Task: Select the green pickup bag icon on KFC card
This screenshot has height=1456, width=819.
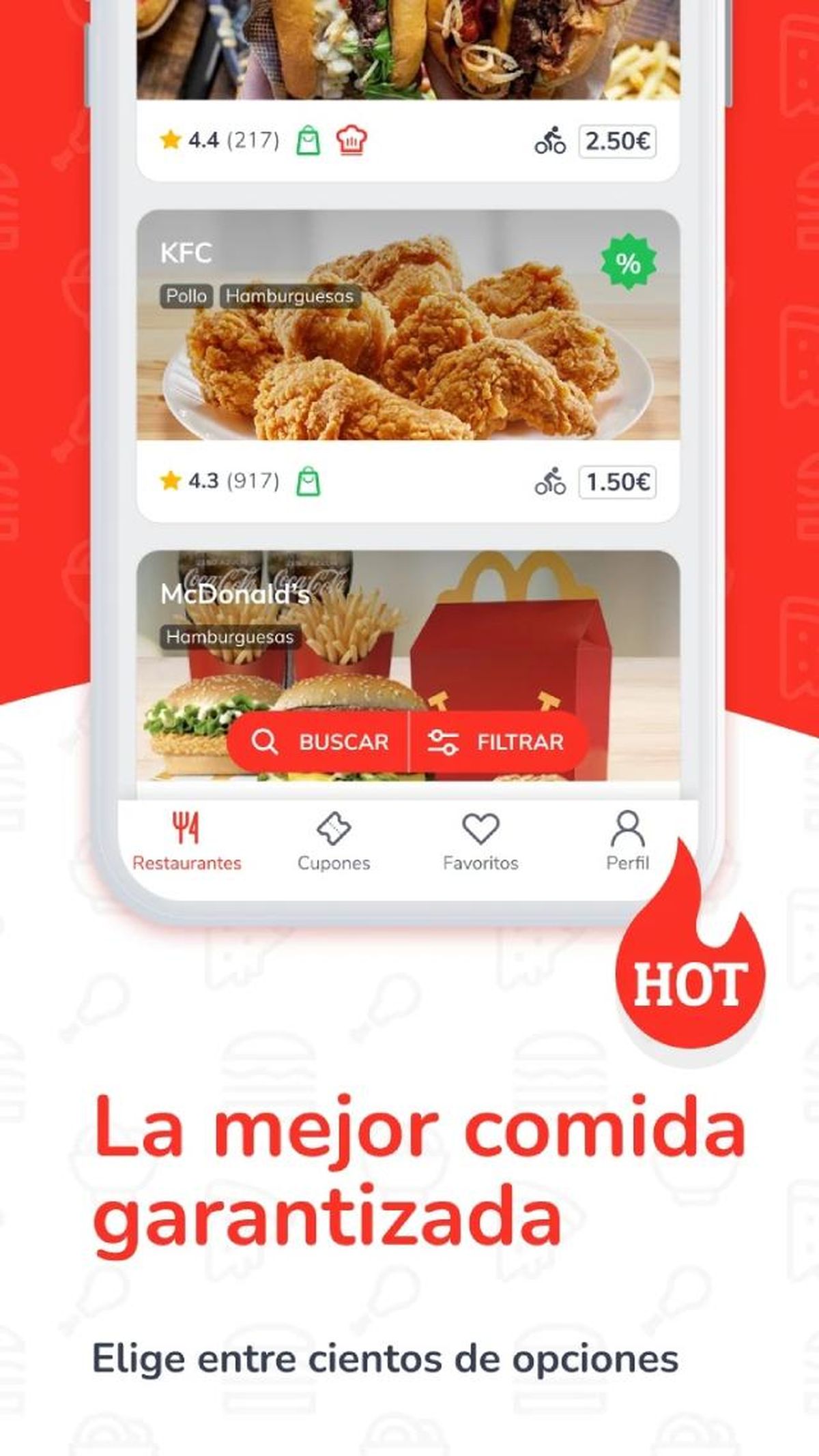Action: click(x=307, y=482)
